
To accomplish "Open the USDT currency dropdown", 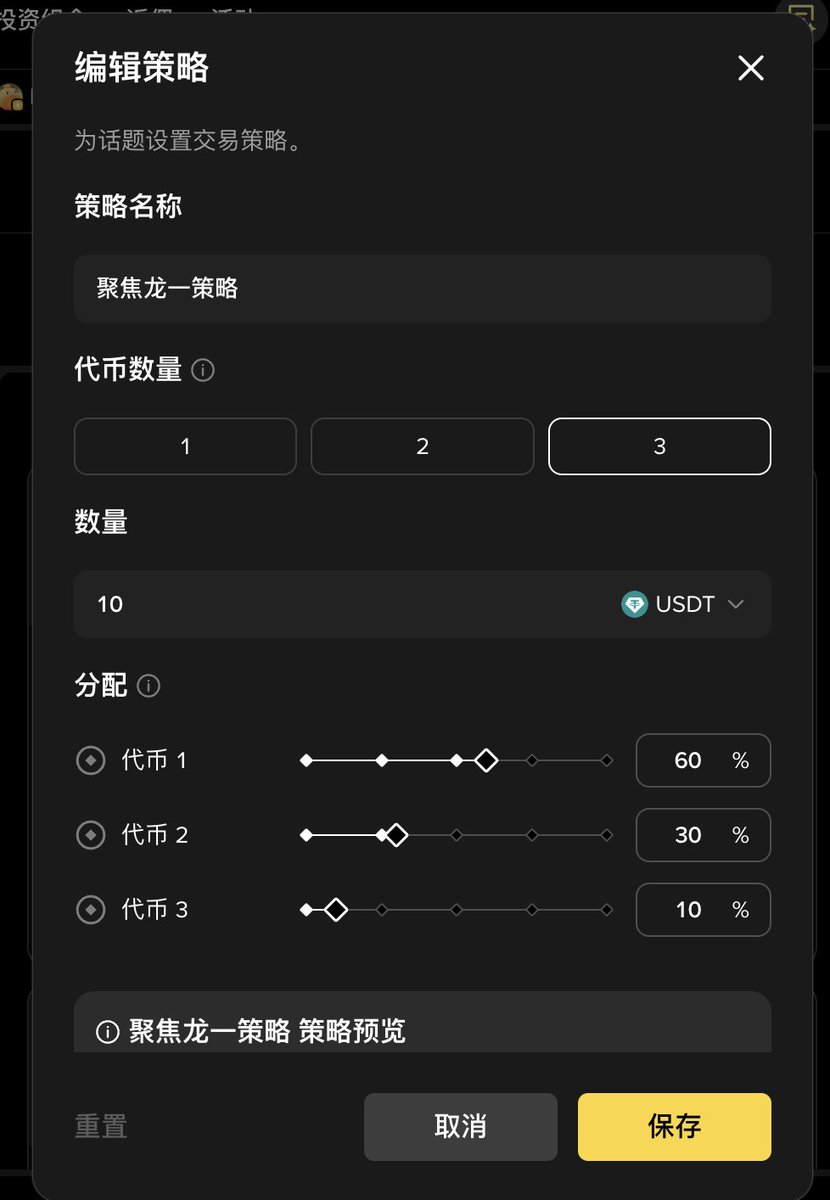I will tap(683, 604).
